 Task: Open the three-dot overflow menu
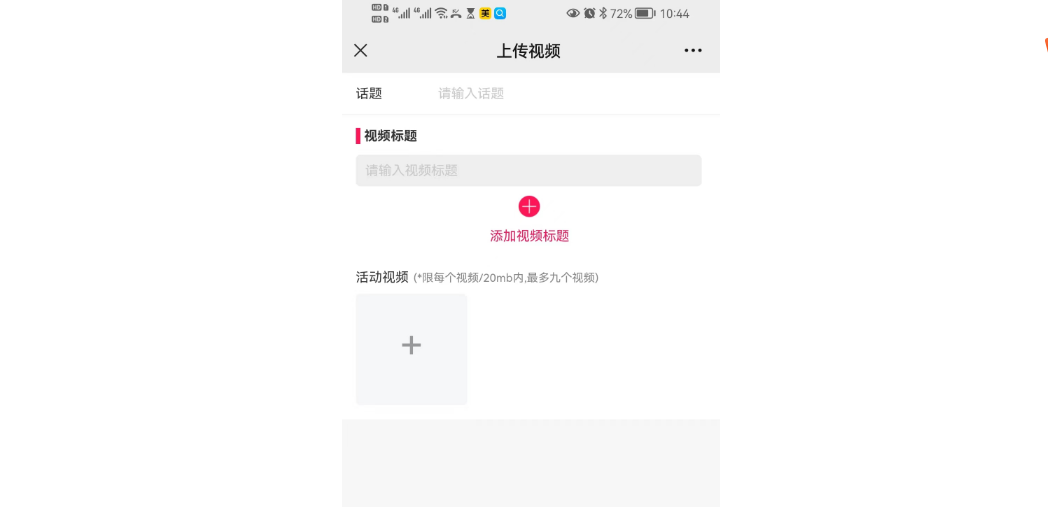693,51
